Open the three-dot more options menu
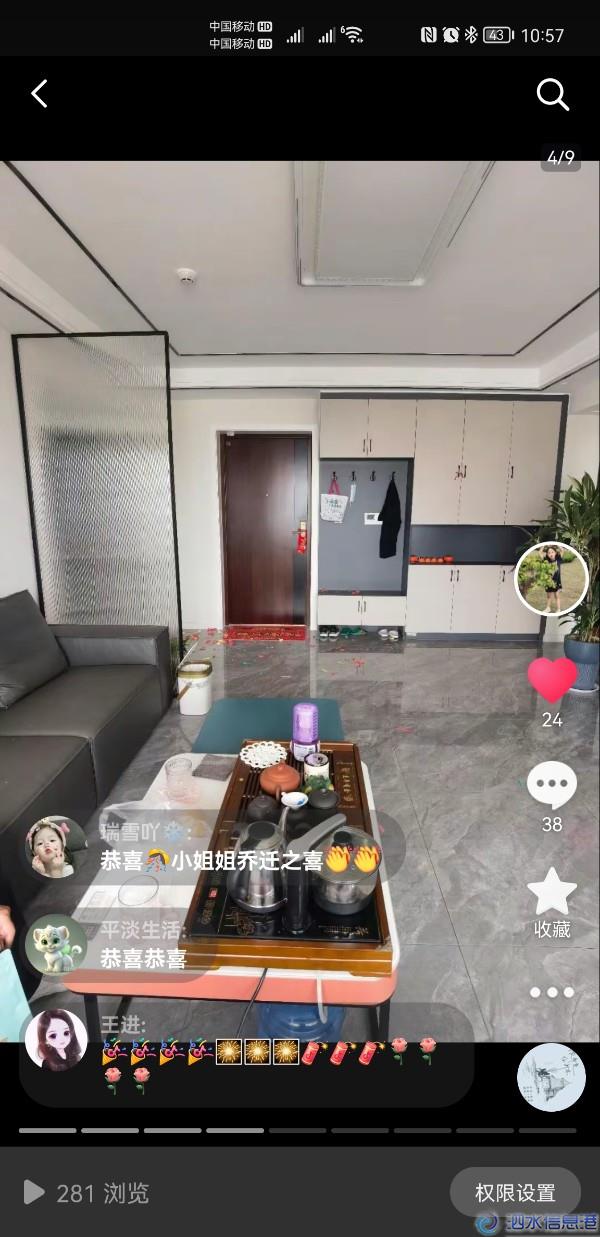The image size is (600, 1237). (552, 992)
